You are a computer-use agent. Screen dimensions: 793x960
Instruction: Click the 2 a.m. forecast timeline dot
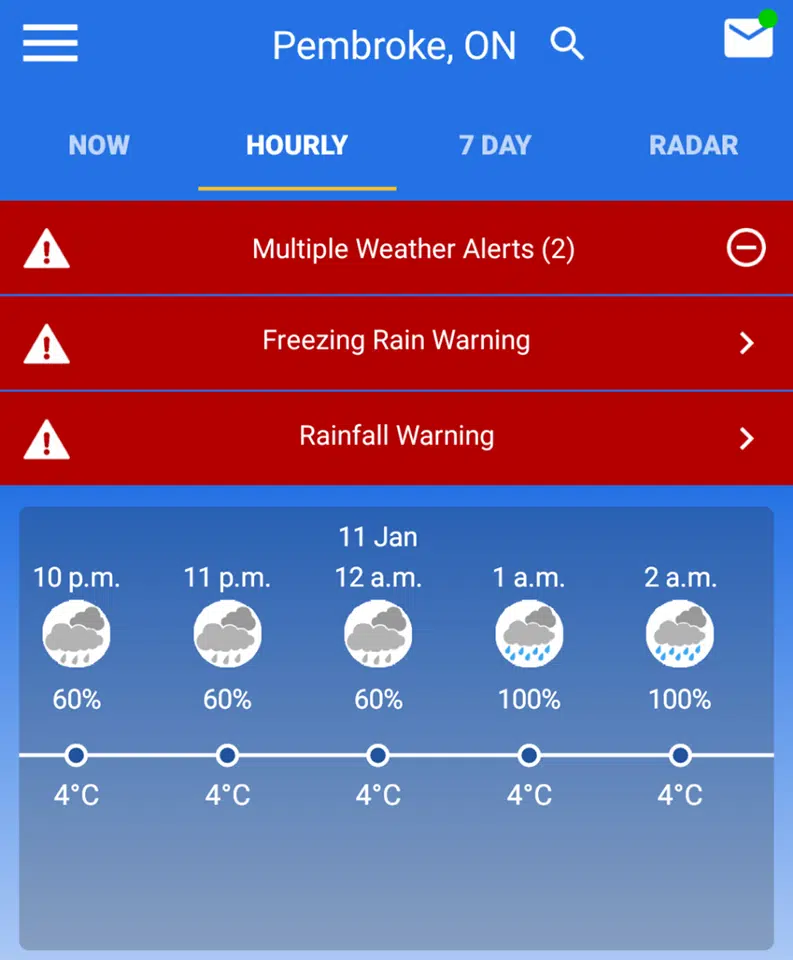tap(680, 755)
